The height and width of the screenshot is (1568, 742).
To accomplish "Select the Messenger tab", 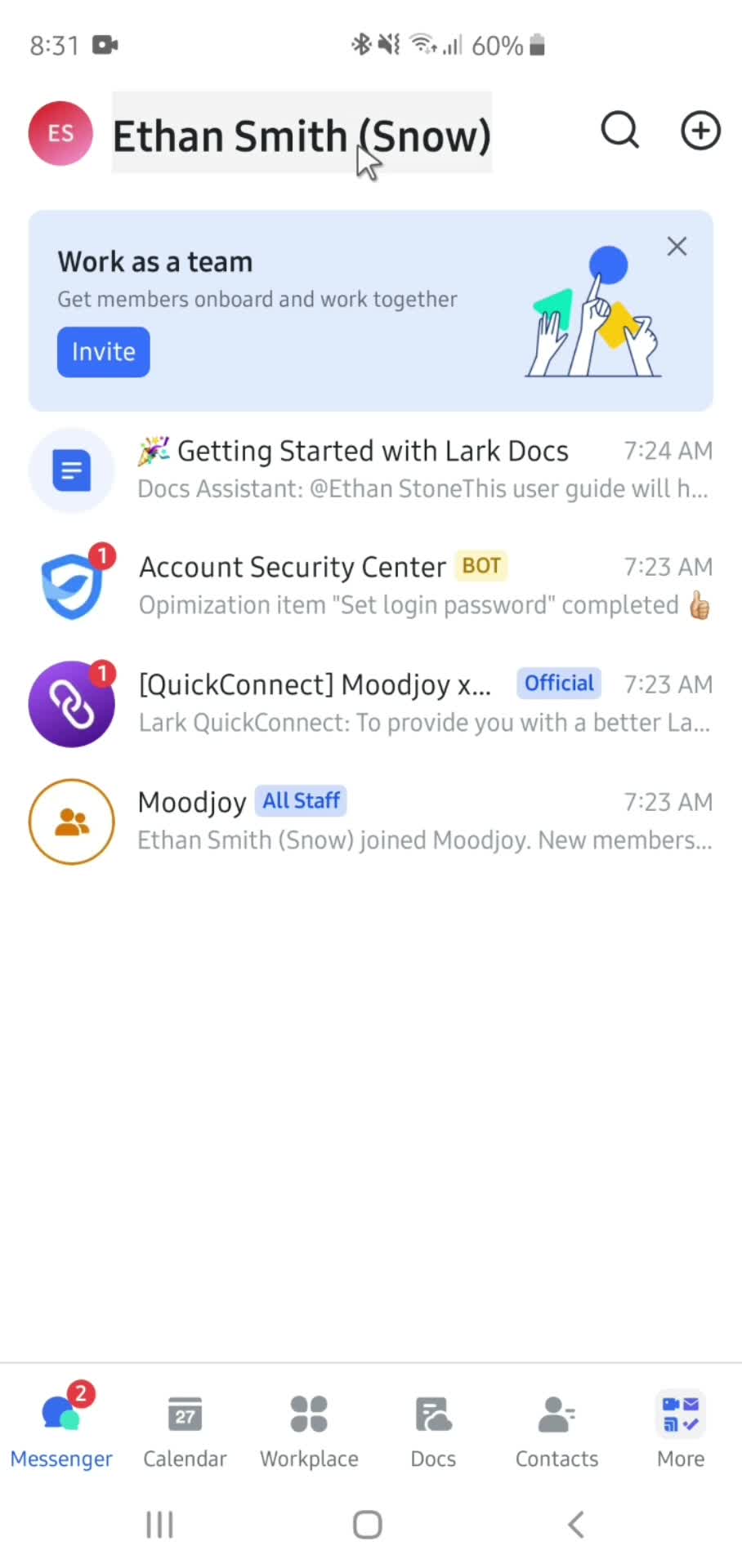I will coord(61,1432).
